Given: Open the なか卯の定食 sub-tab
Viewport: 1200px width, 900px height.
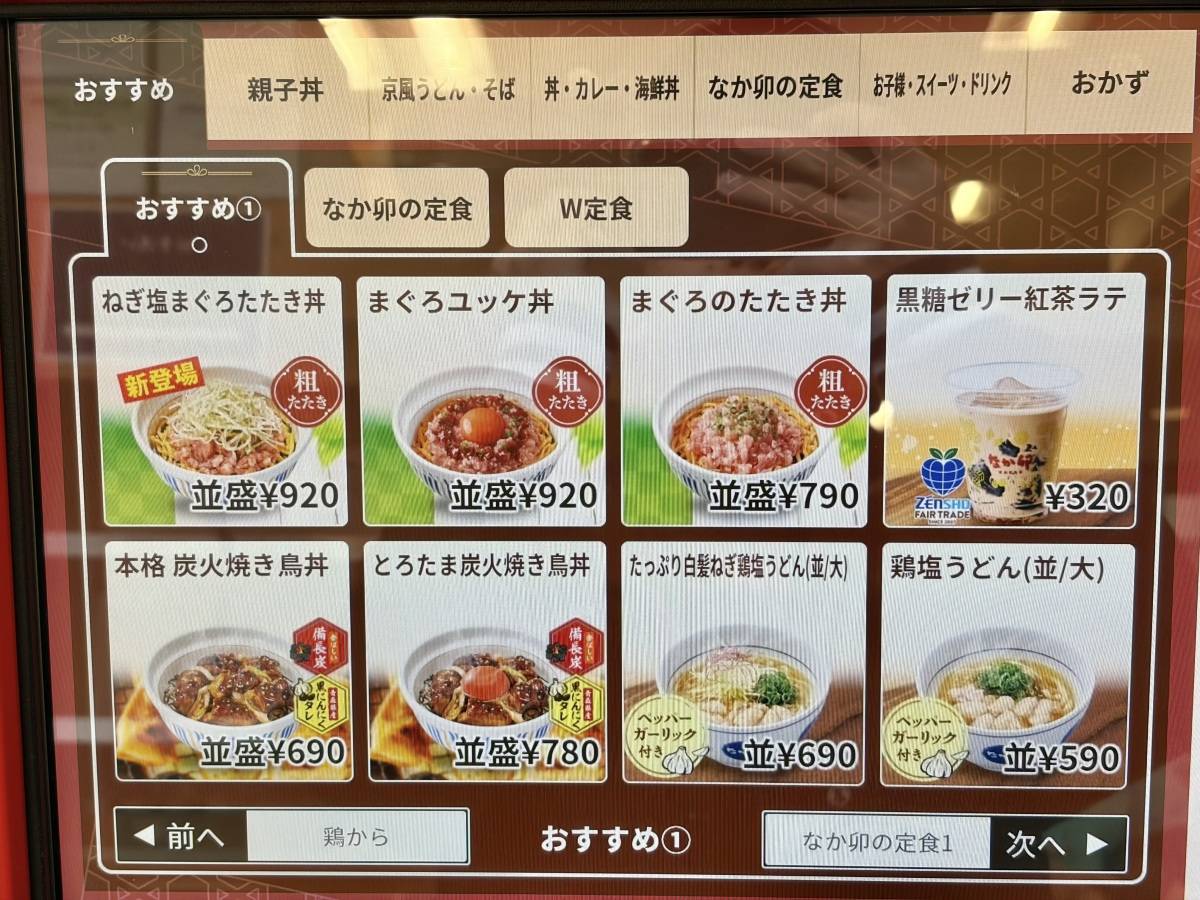Looking at the screenshot, I should click(397, 209).
